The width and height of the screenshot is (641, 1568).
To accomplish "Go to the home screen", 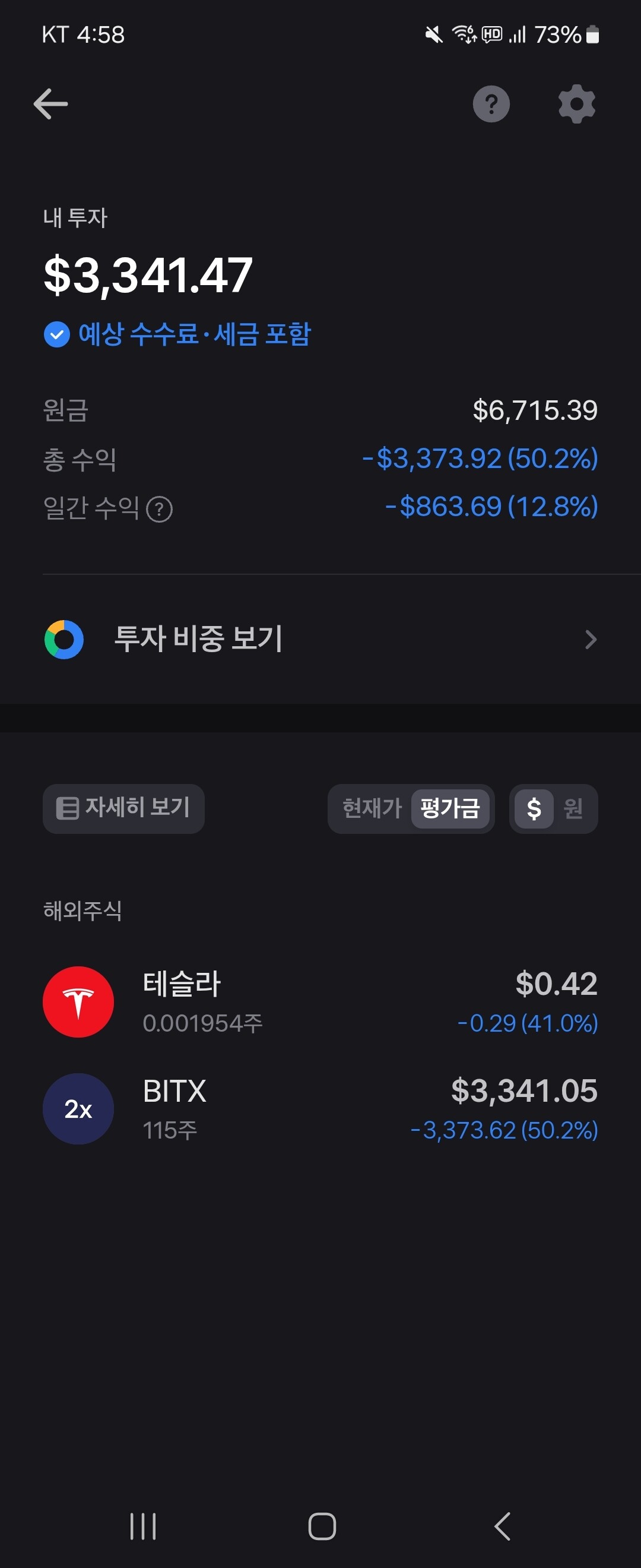I will click(x=322, y=1526).
